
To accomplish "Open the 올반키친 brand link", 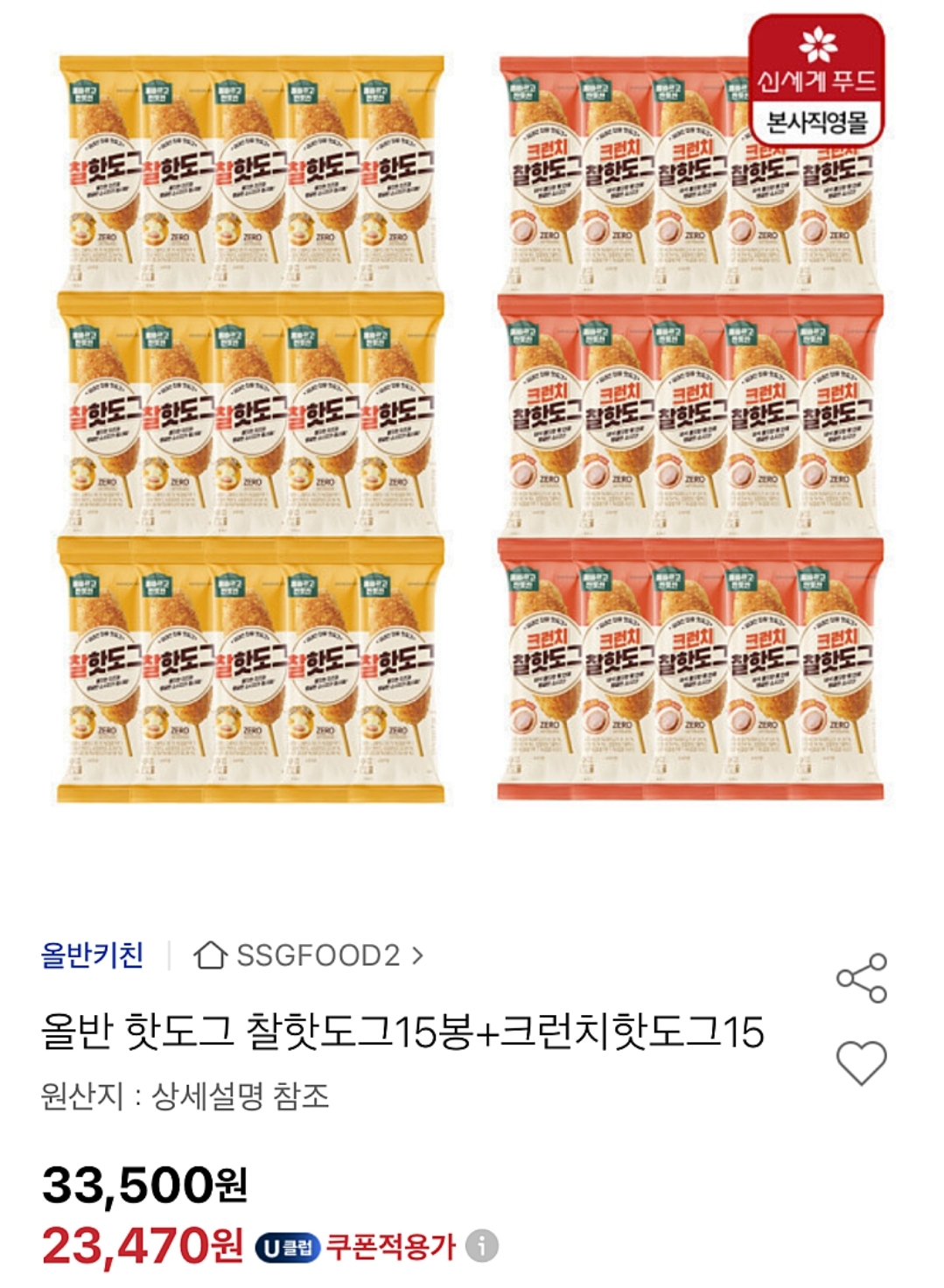I will point(93,955).
